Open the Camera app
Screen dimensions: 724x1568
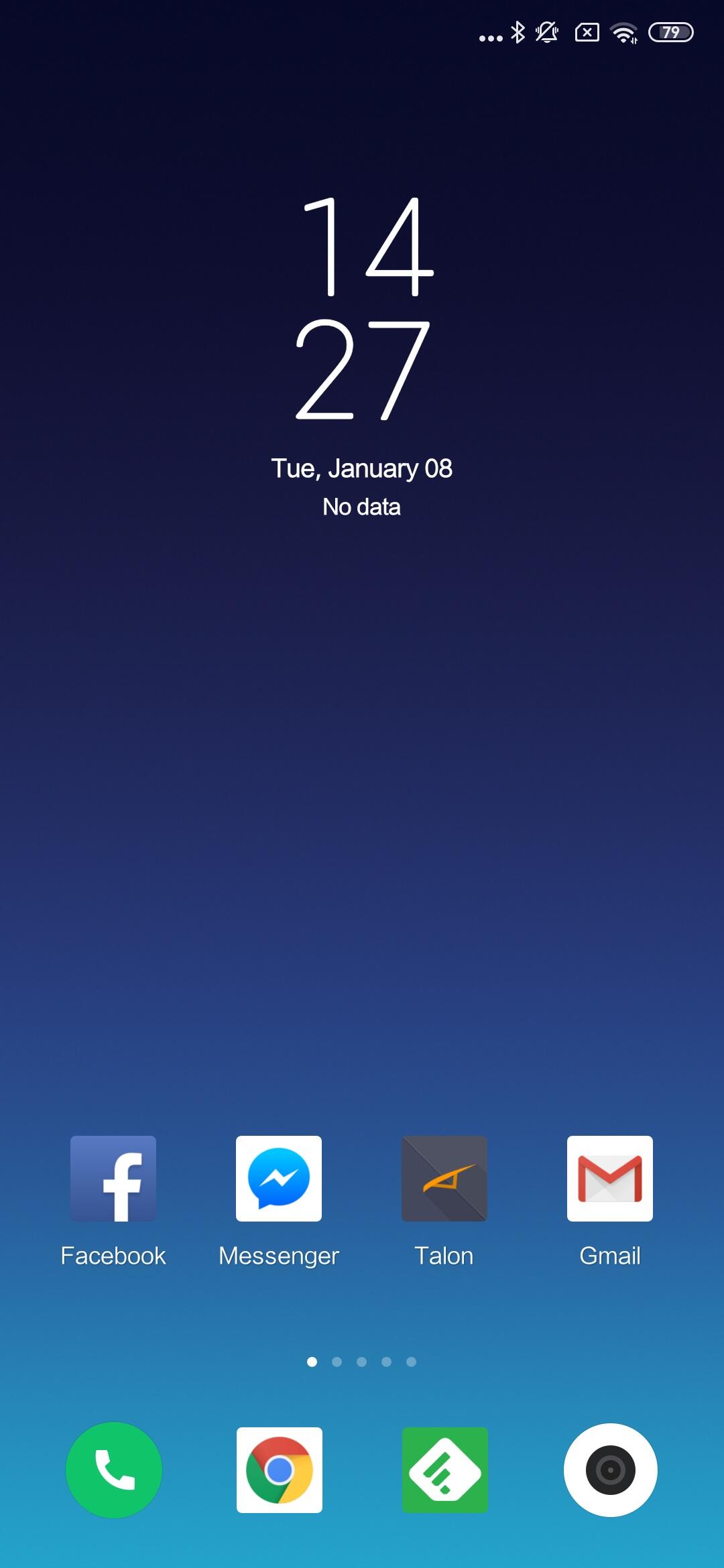click(x=610, y=1470)
